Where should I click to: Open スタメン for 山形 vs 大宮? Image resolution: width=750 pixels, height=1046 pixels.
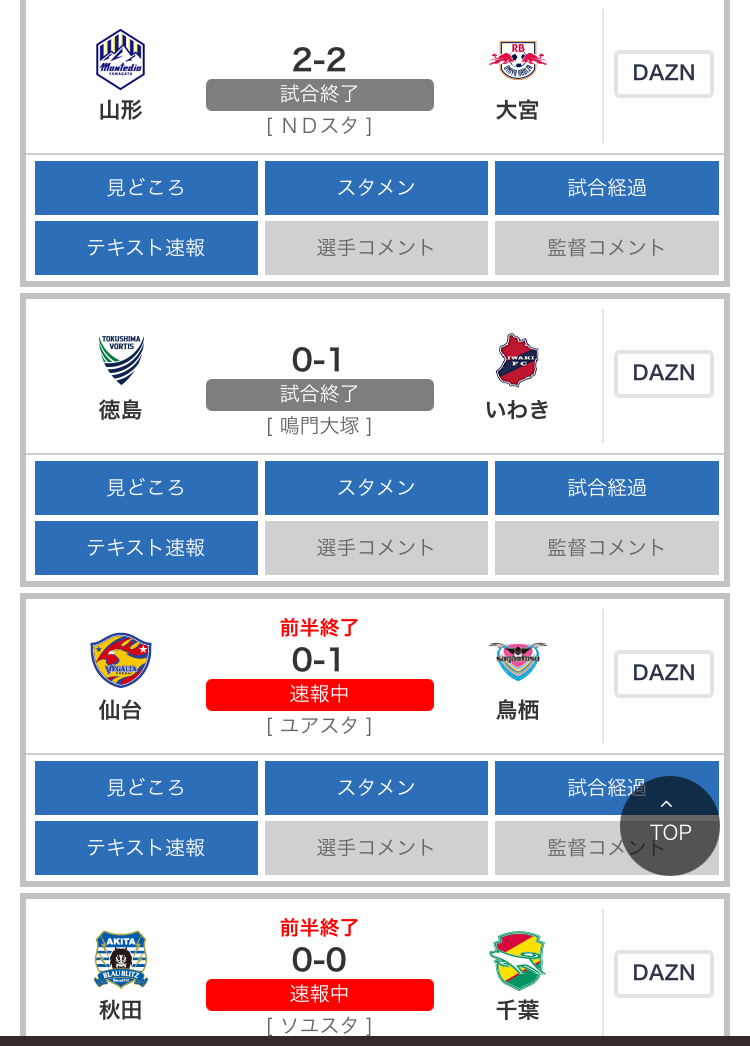point(376,188)
